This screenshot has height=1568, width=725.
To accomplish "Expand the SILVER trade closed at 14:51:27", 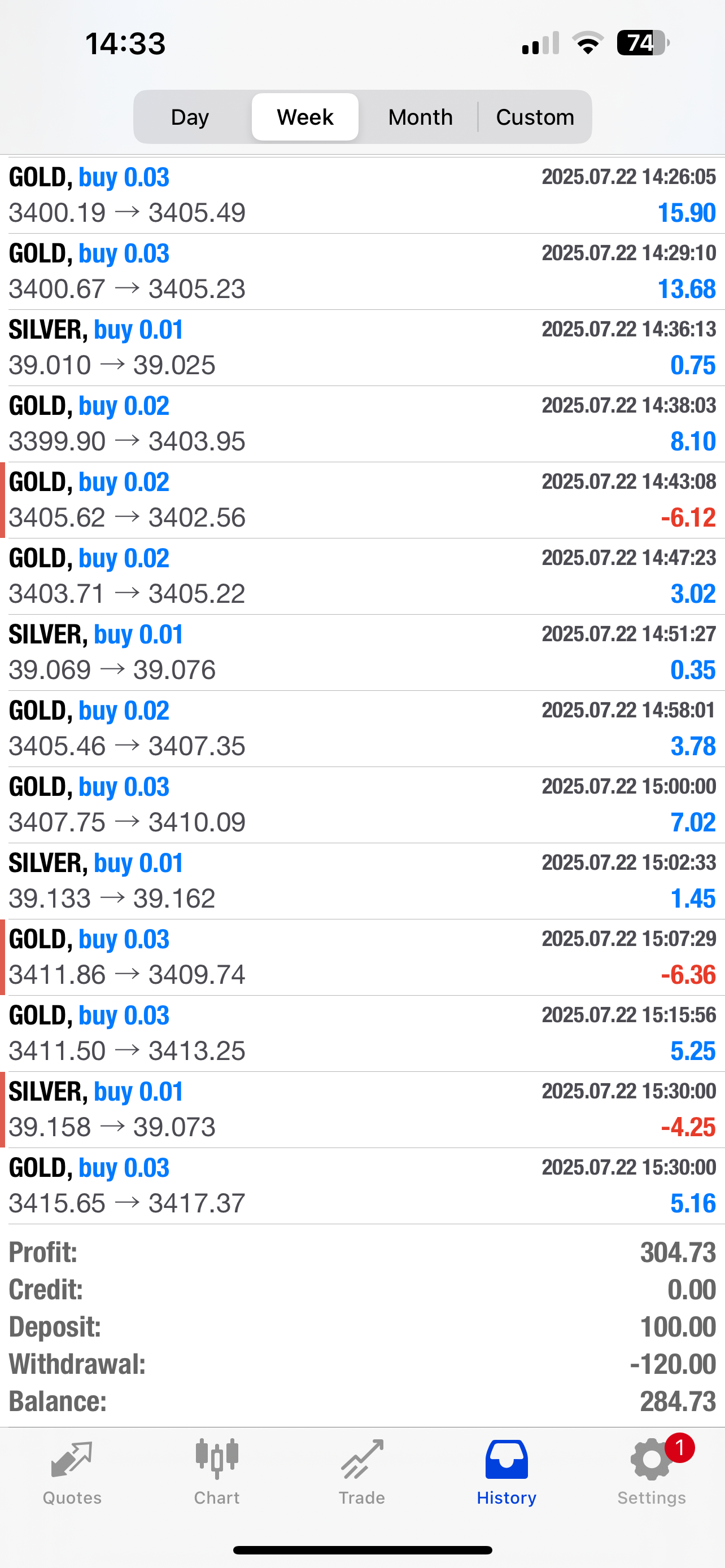I will [362, 652].
